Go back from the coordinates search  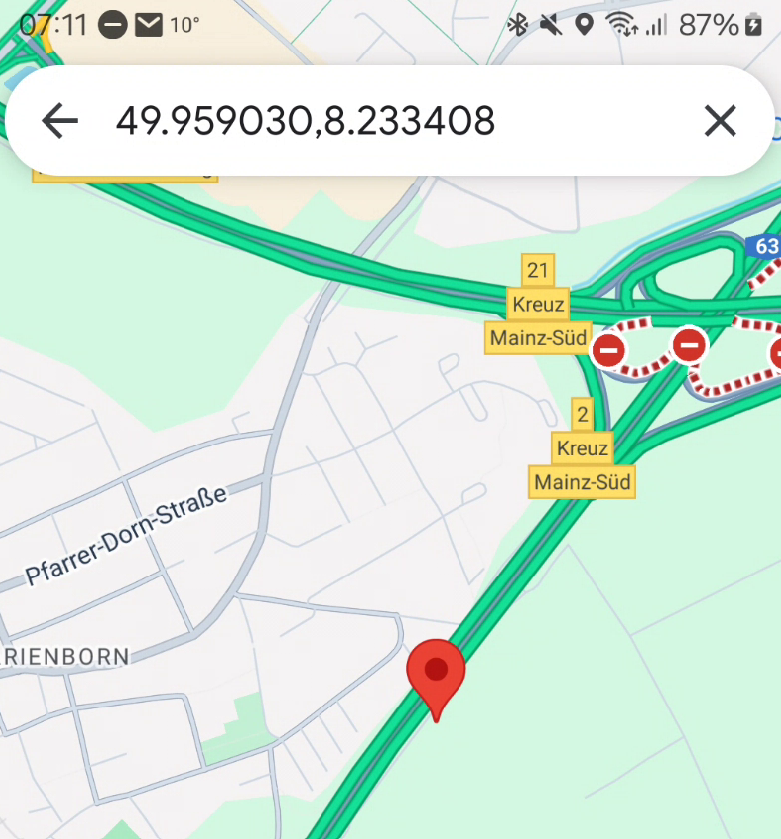[x=60, y=121]
